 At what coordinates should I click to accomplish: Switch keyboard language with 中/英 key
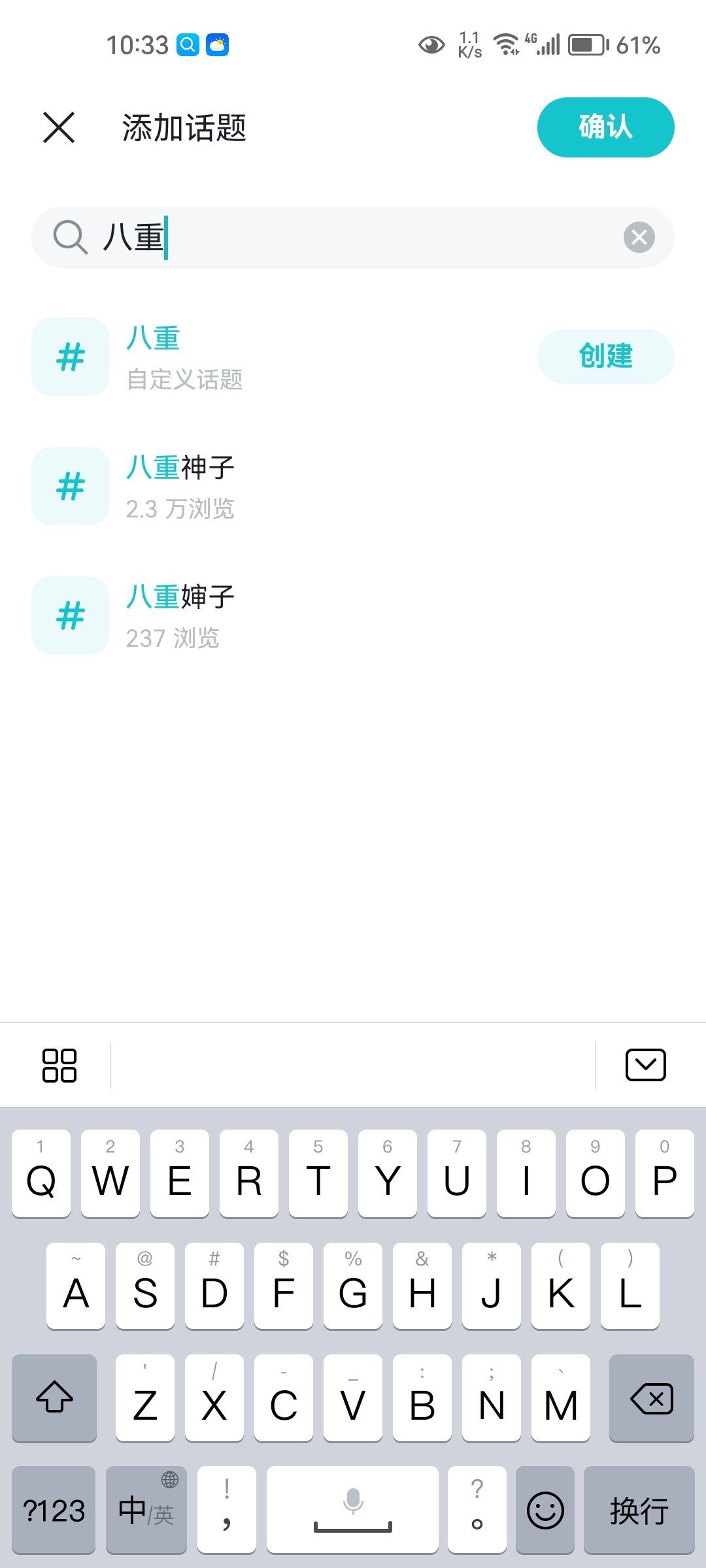[146, 1511]
